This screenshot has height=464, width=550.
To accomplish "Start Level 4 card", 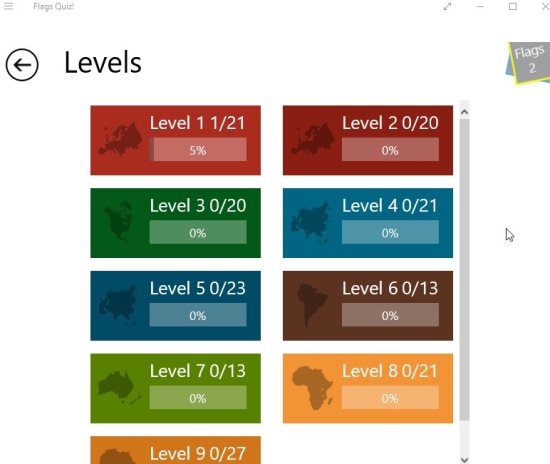I will (368, 223).
